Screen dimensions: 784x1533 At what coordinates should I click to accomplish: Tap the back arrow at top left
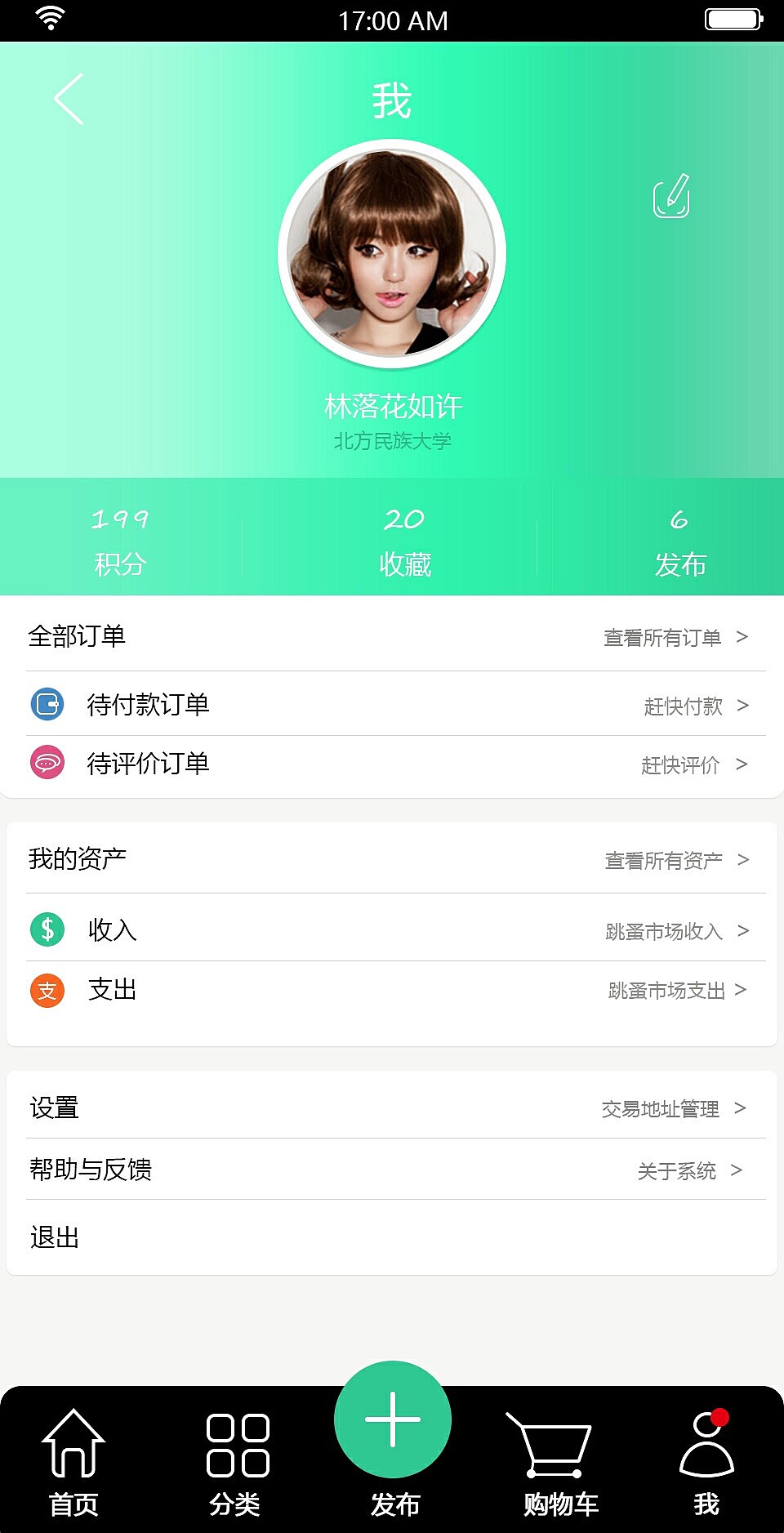[67, 97]
